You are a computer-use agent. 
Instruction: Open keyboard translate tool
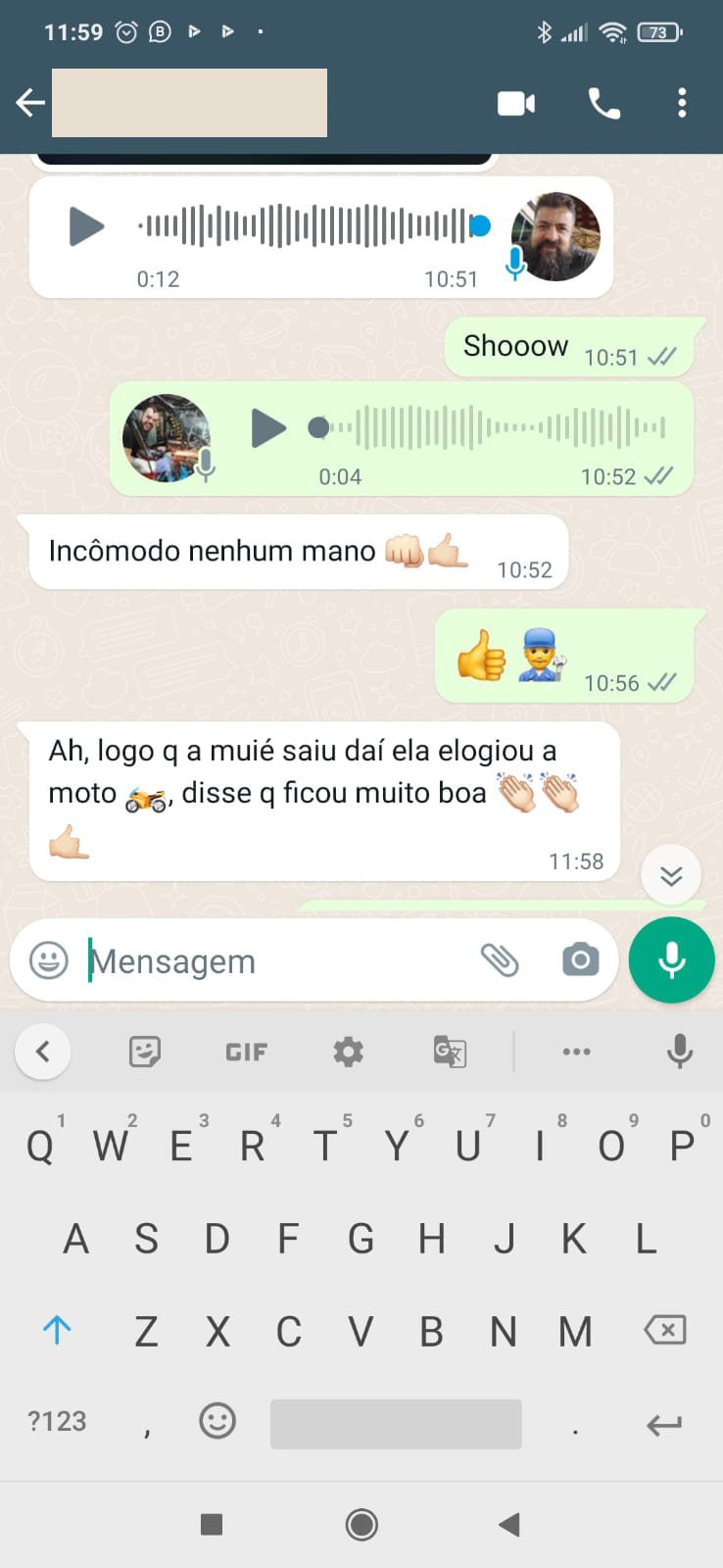[x=450, y=1052]
